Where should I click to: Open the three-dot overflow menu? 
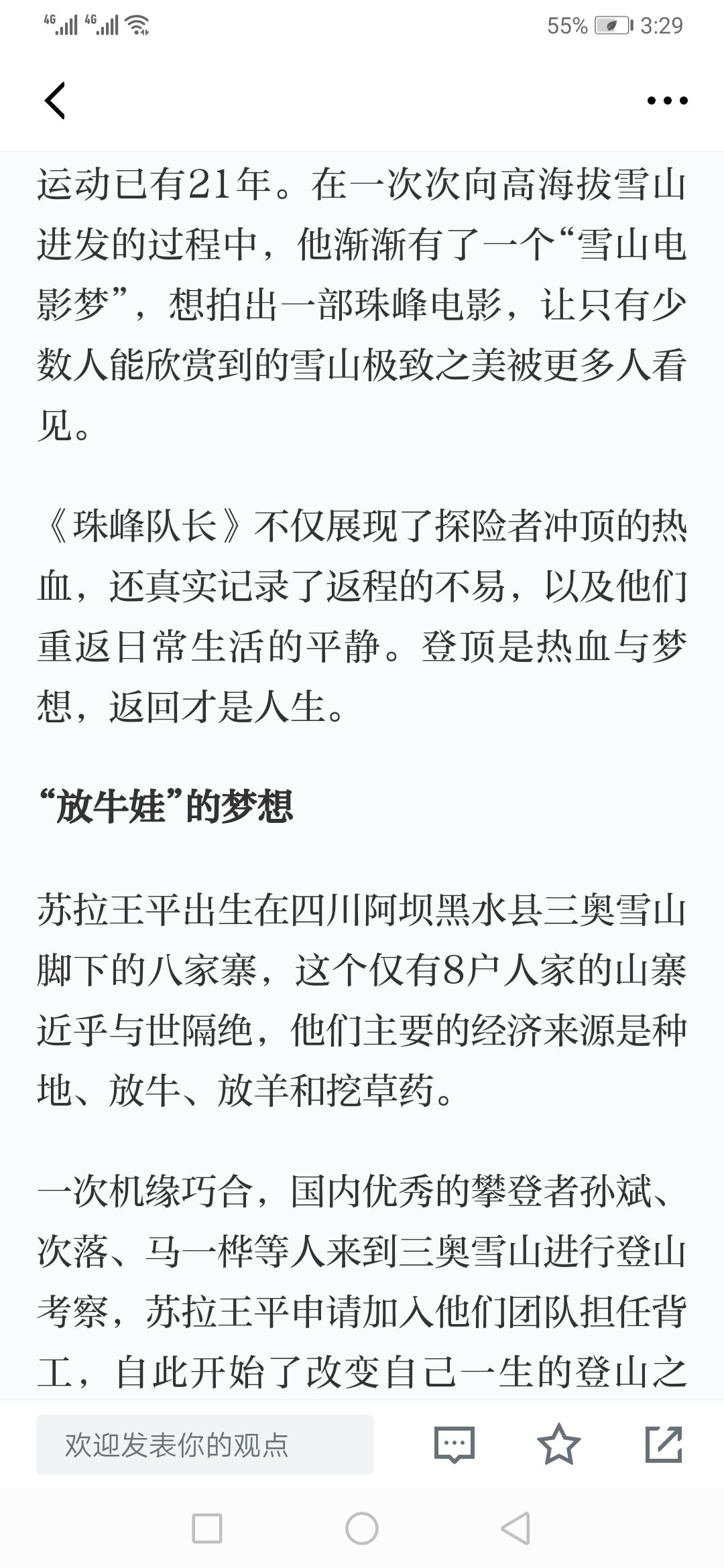coord(667,101)
